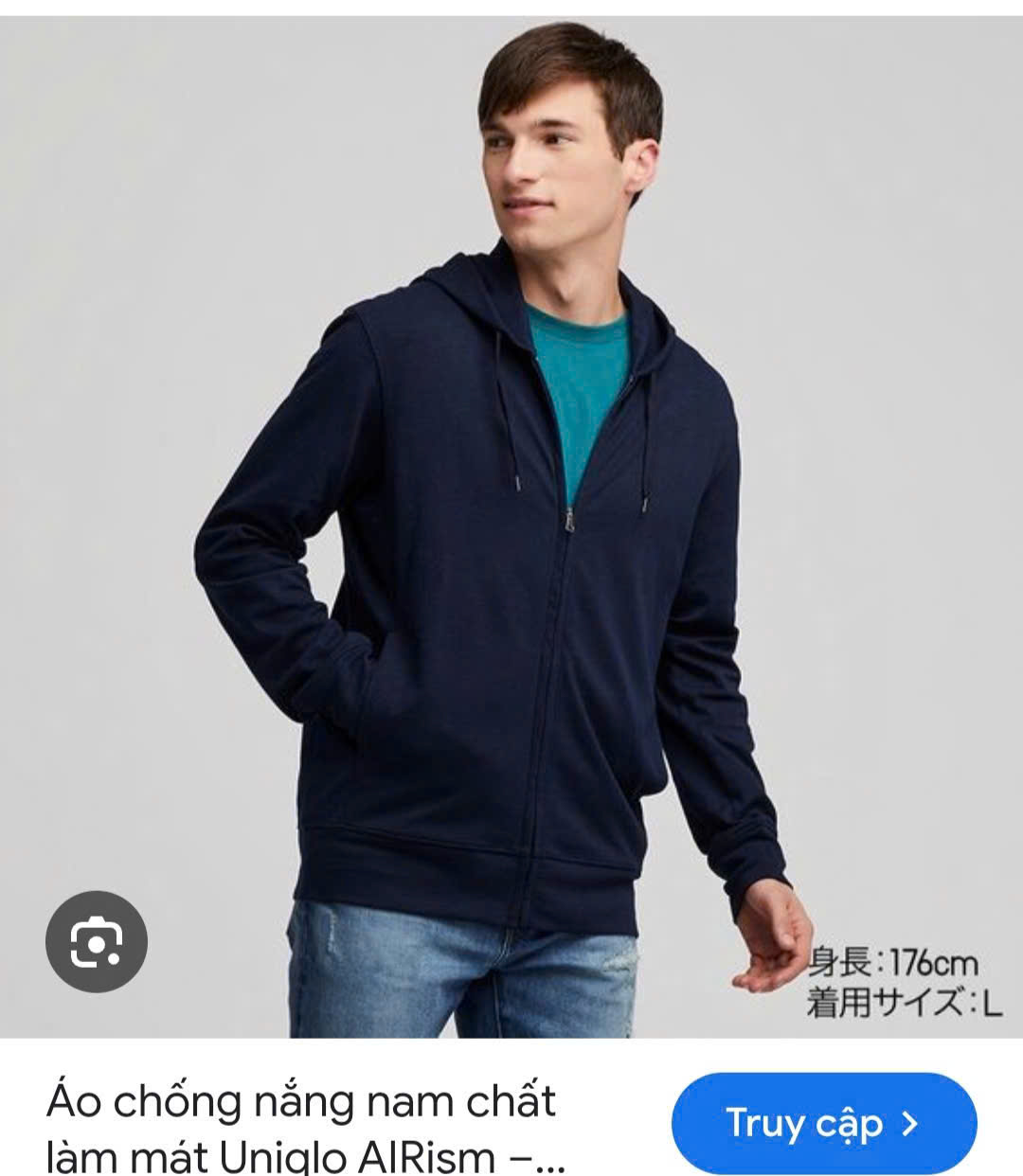Tap the Truy cập button
The image size is (1023, 1176).
coord(822,1123)
